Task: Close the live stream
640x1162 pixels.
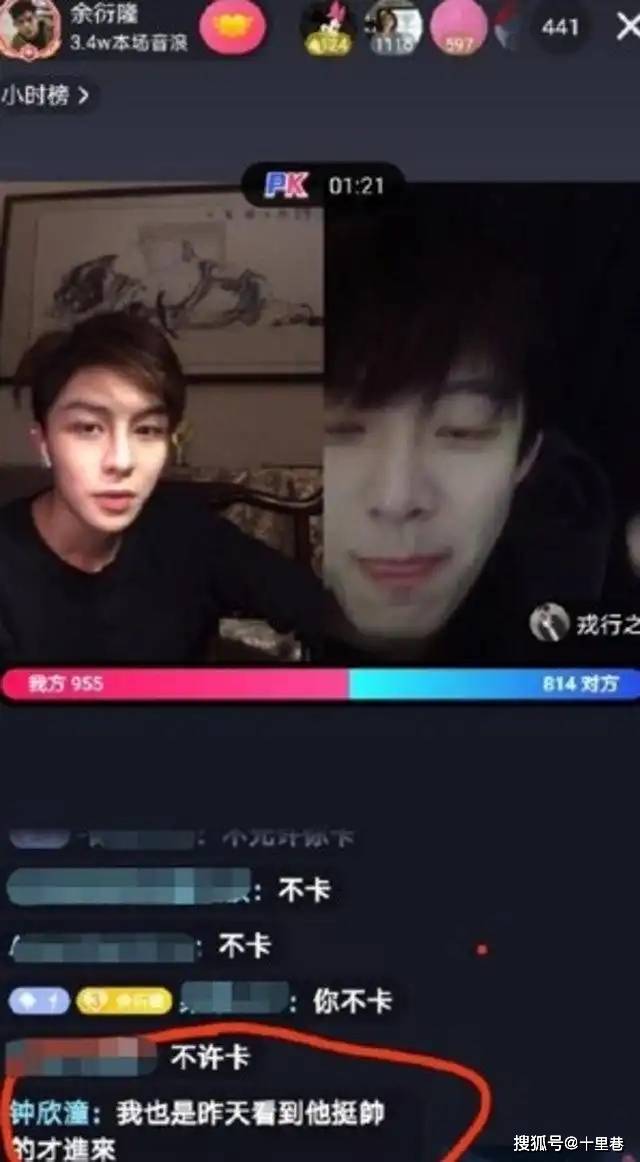Action: [626, 26]
